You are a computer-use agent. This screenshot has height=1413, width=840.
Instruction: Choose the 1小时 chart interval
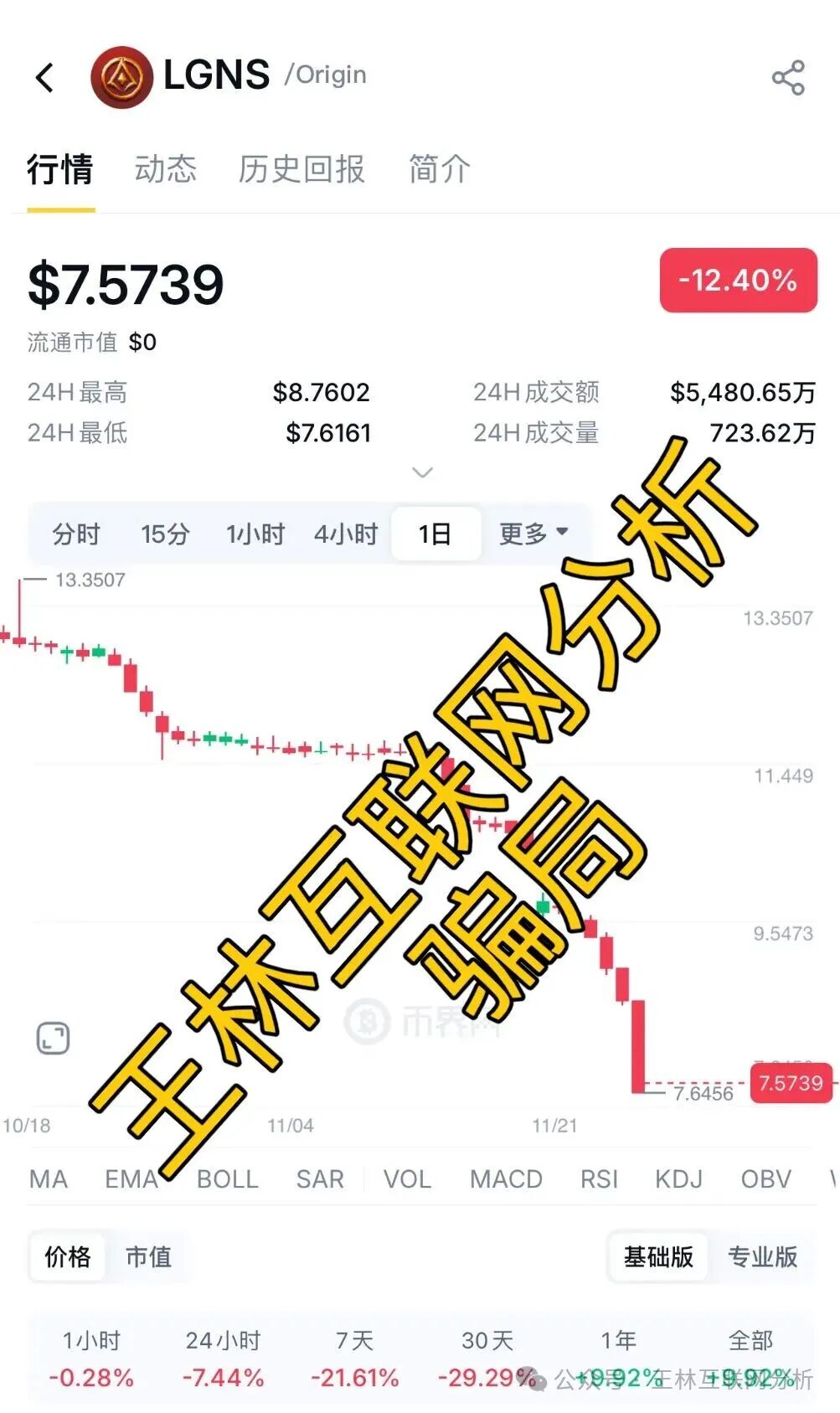[255, 534]
